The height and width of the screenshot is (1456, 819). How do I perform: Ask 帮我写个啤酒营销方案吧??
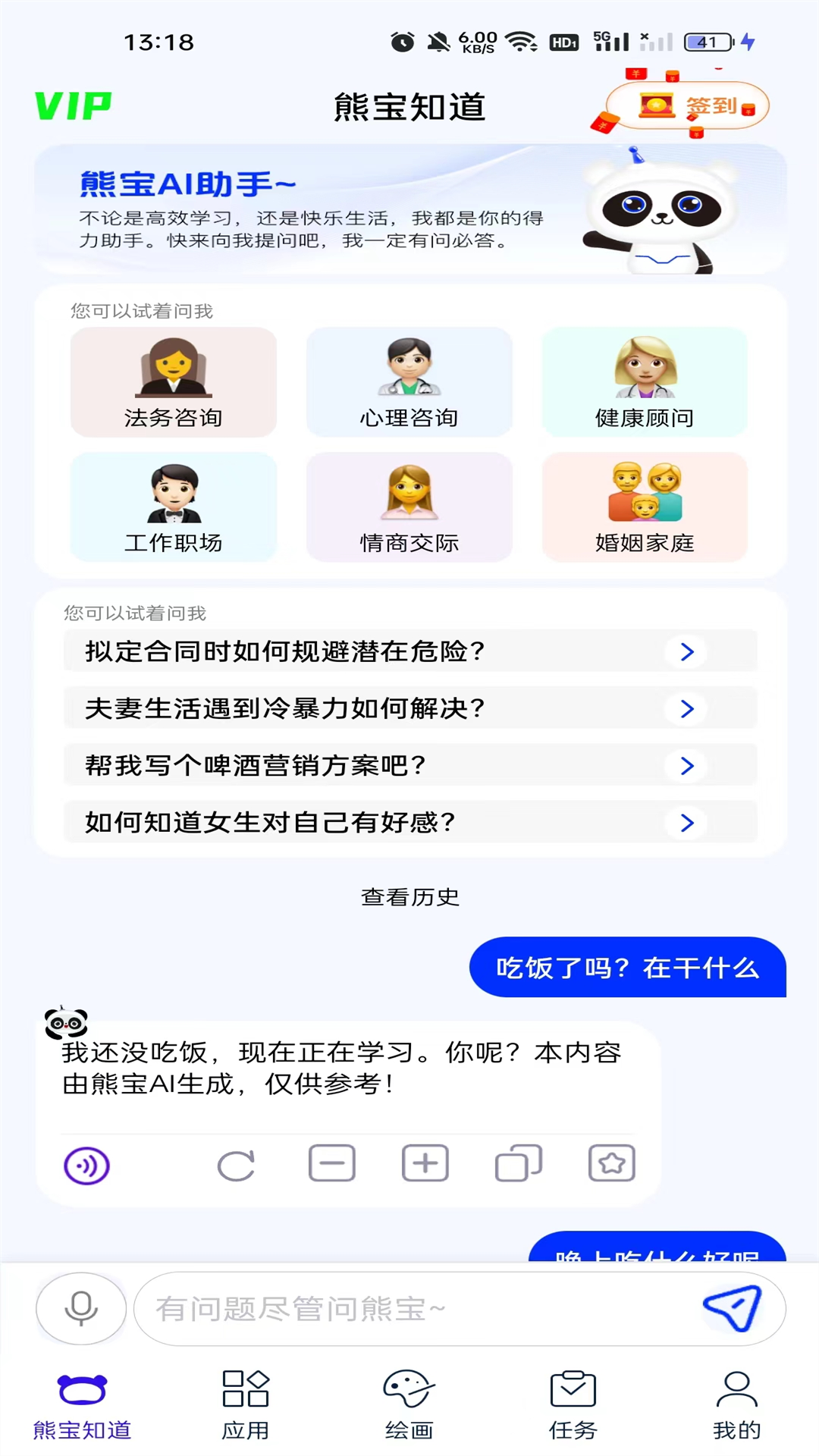(409, 765)
